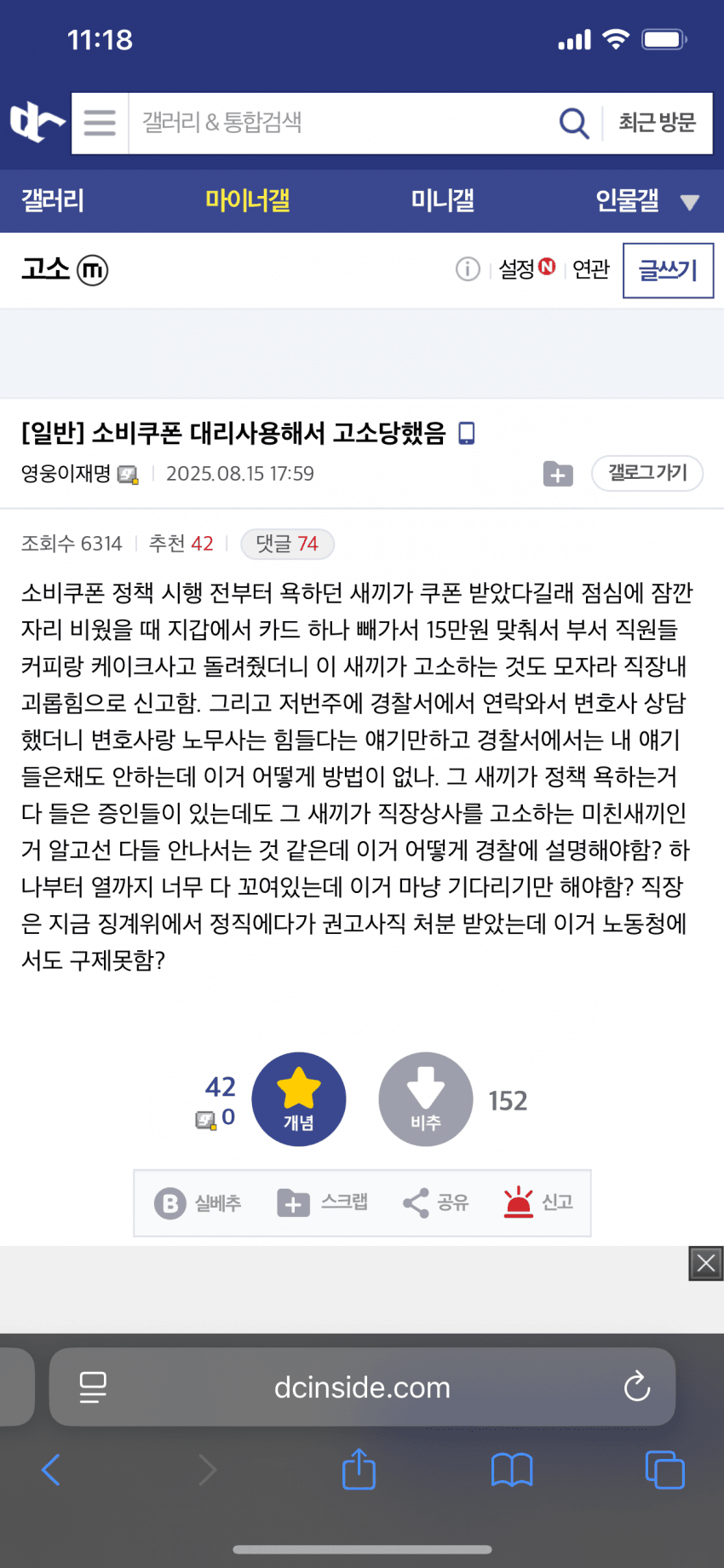Report the post with 신고
The image size is (724, 1568).
click(x=538, y=1203)
